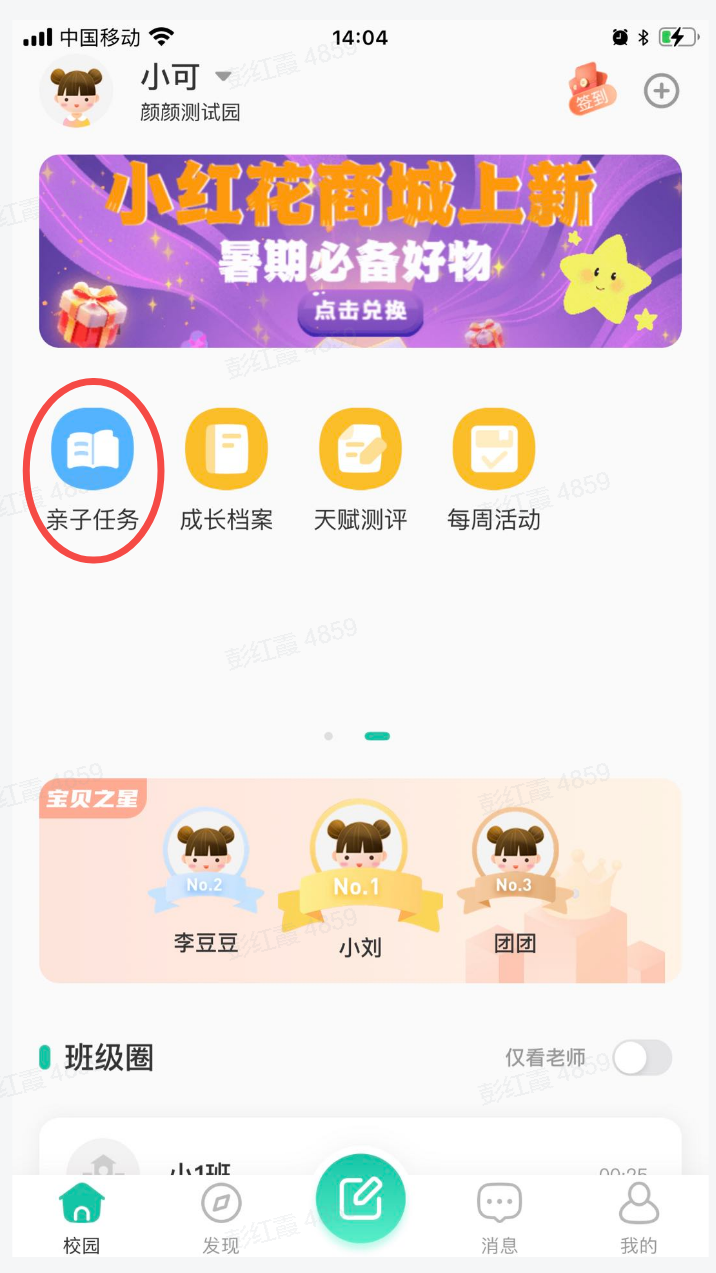Open 成长档案
This screenshot has height=1273, width=716.
[x=226, y=468]
